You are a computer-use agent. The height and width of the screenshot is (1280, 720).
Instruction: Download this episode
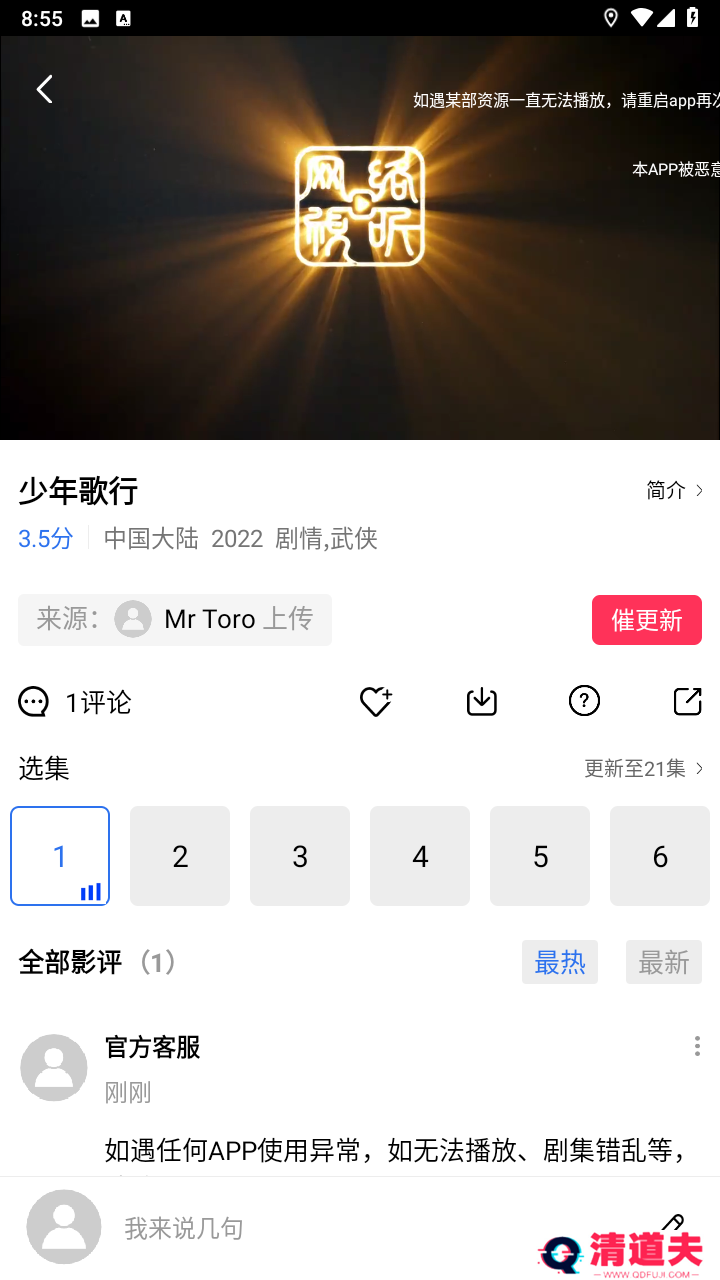[482, 702]
